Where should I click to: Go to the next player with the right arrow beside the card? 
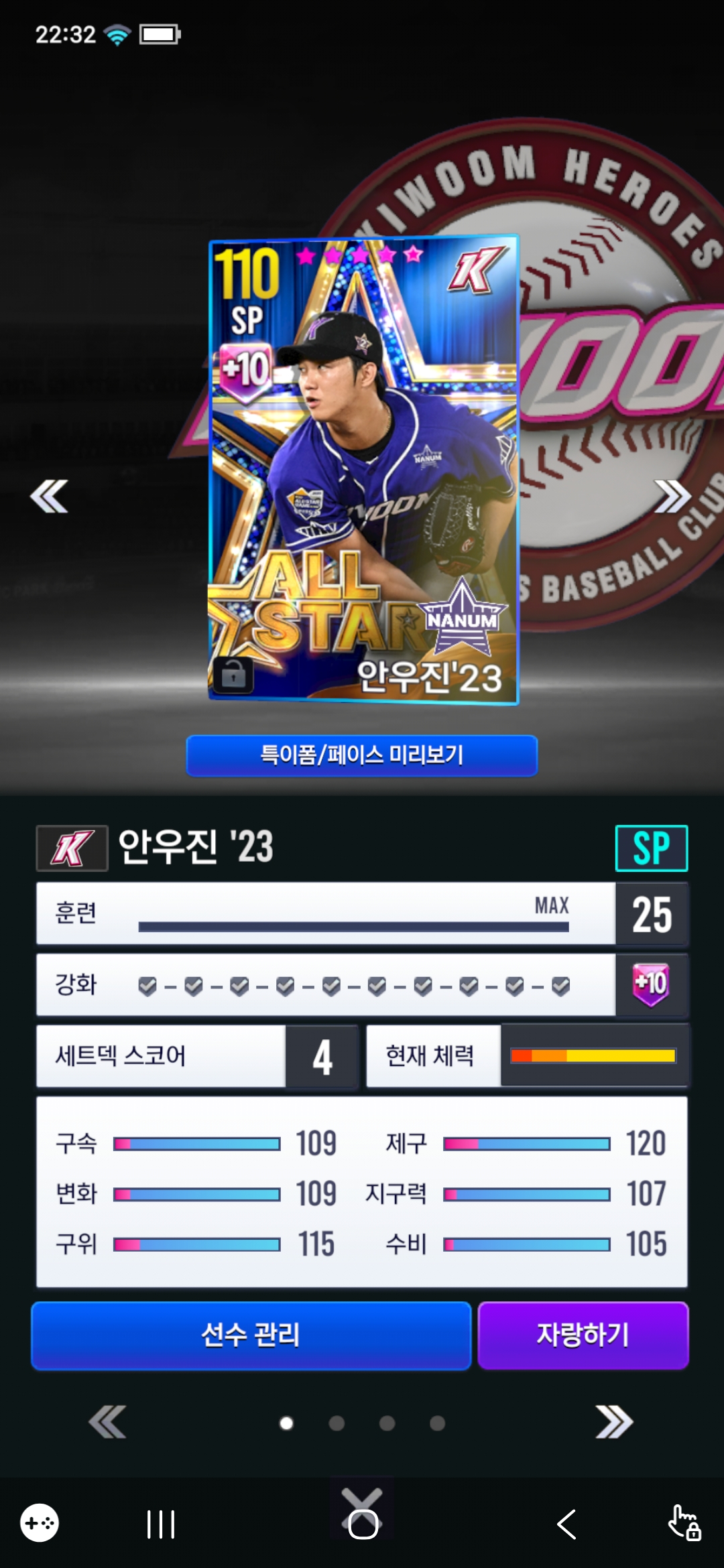tap(672, 497)
